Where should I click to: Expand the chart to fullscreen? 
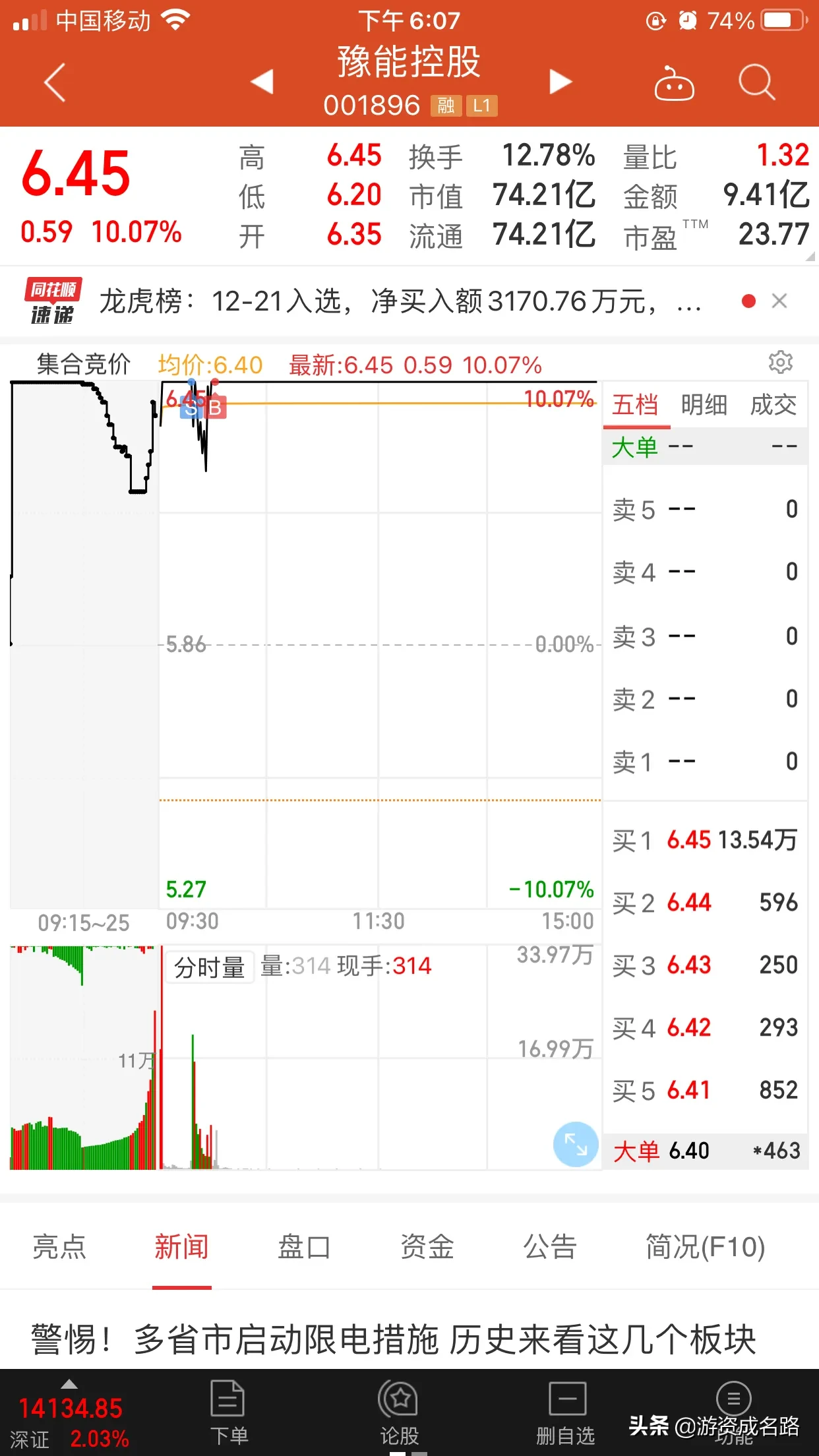coord(576,1144)
